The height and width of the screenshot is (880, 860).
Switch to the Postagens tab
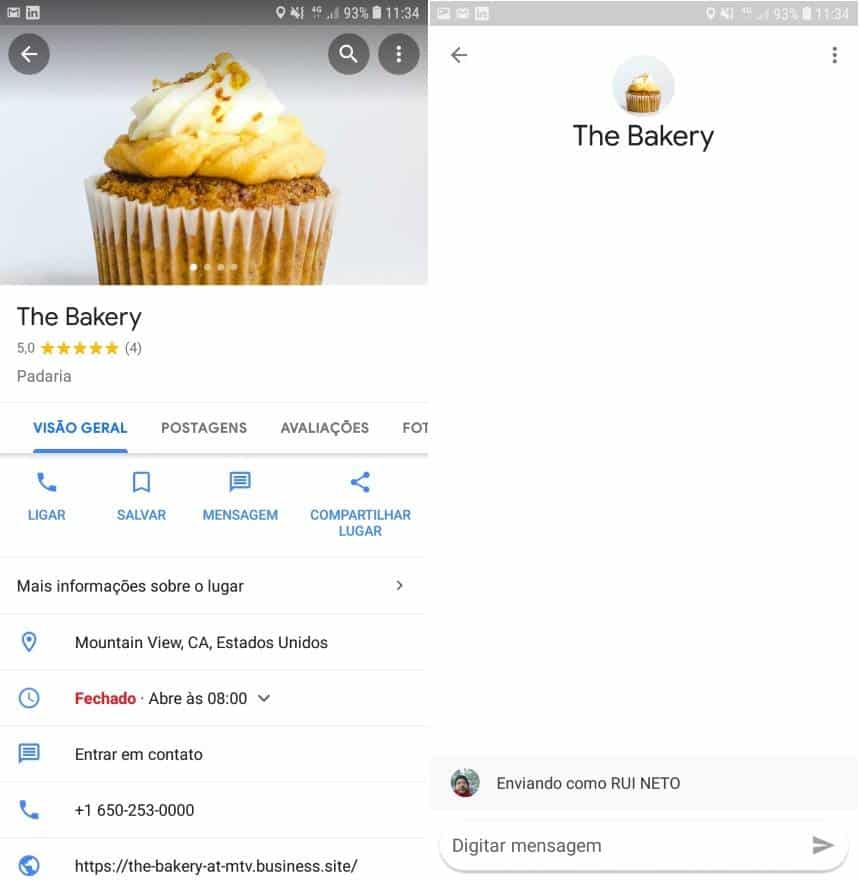click(x=204, y=428)
